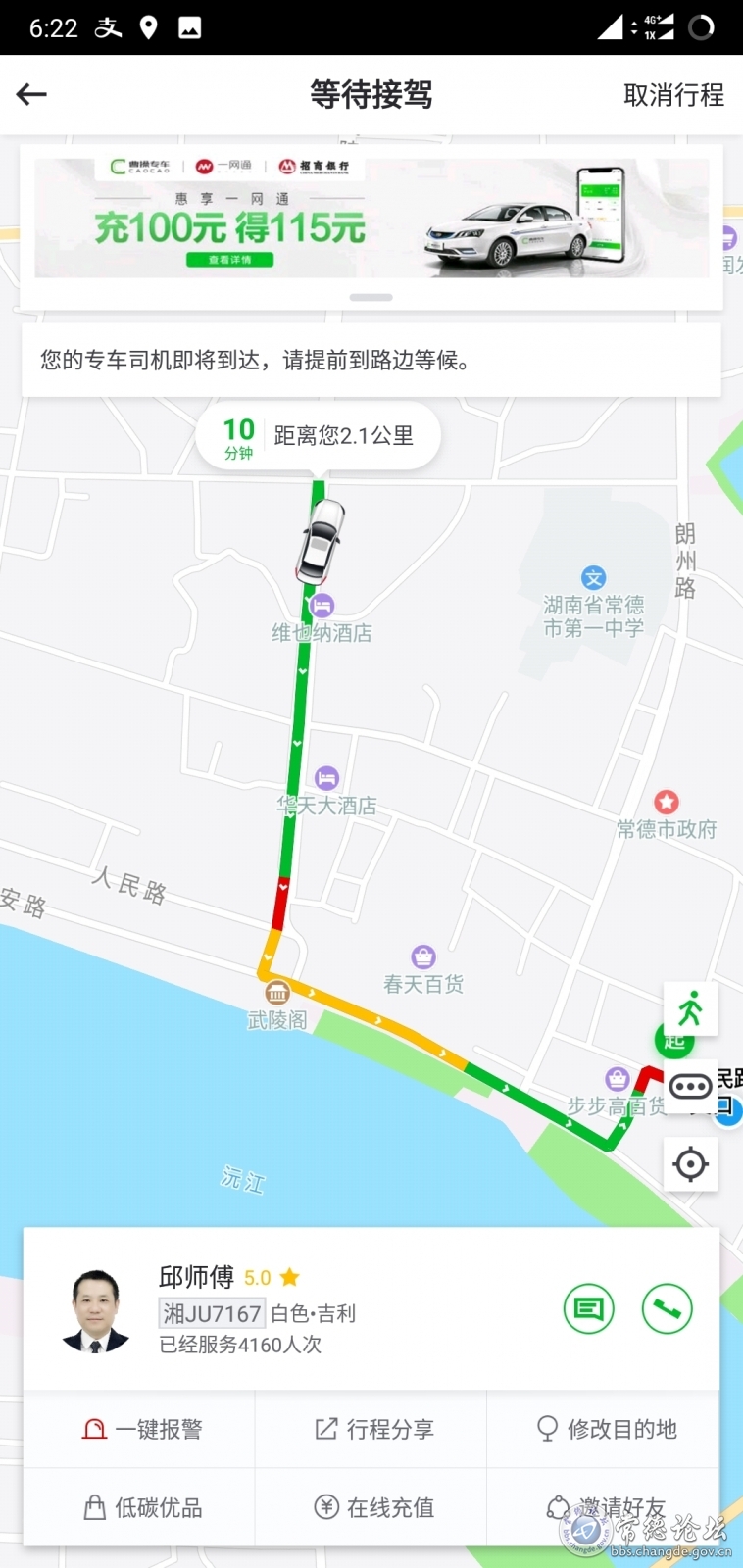Go back using the top-left arrow
The height and width of the screenshot is (1568, 743).
click(x=31, y=94)
